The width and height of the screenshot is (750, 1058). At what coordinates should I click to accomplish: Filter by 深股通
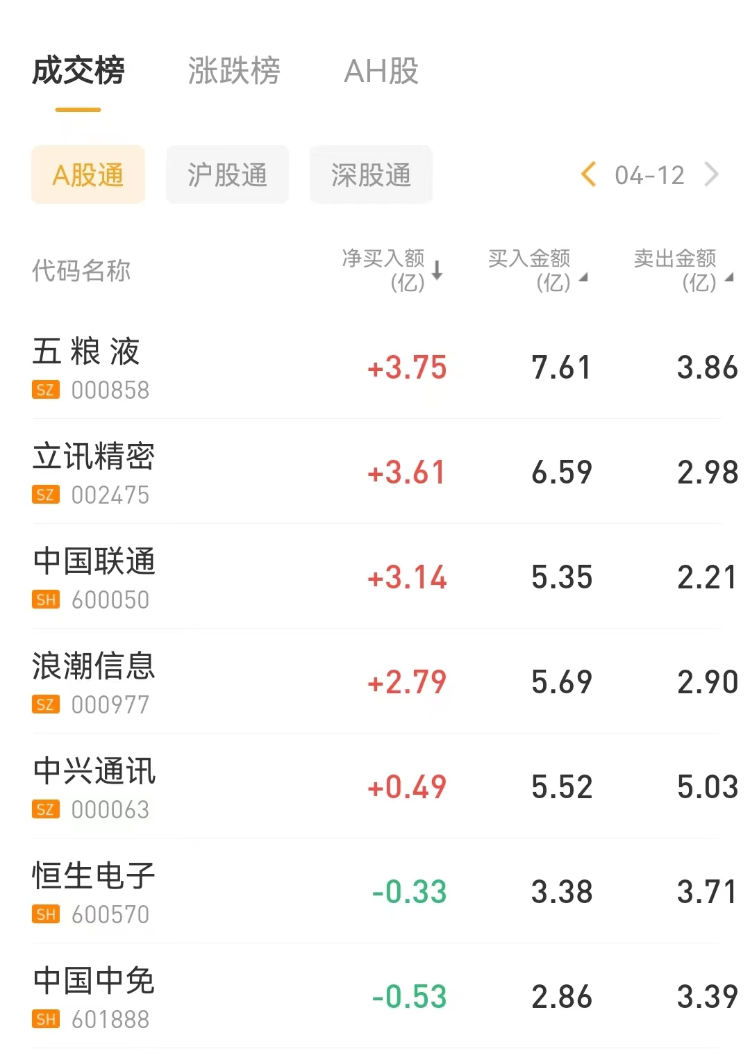point(371,175)
